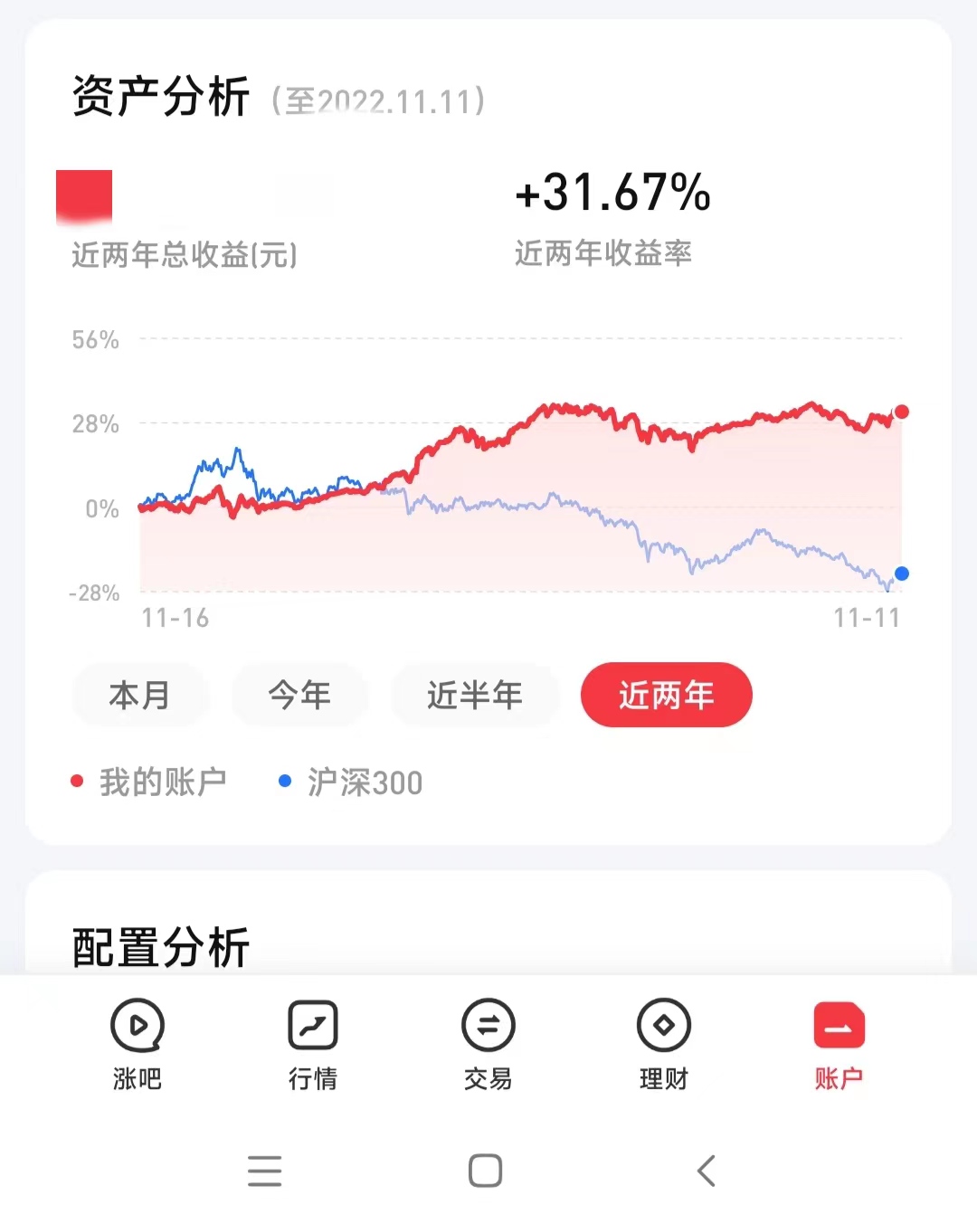The height and width of the screenshot is (1232, 977).
Task: Select the 本月 time range
Action: click(139, 695)
